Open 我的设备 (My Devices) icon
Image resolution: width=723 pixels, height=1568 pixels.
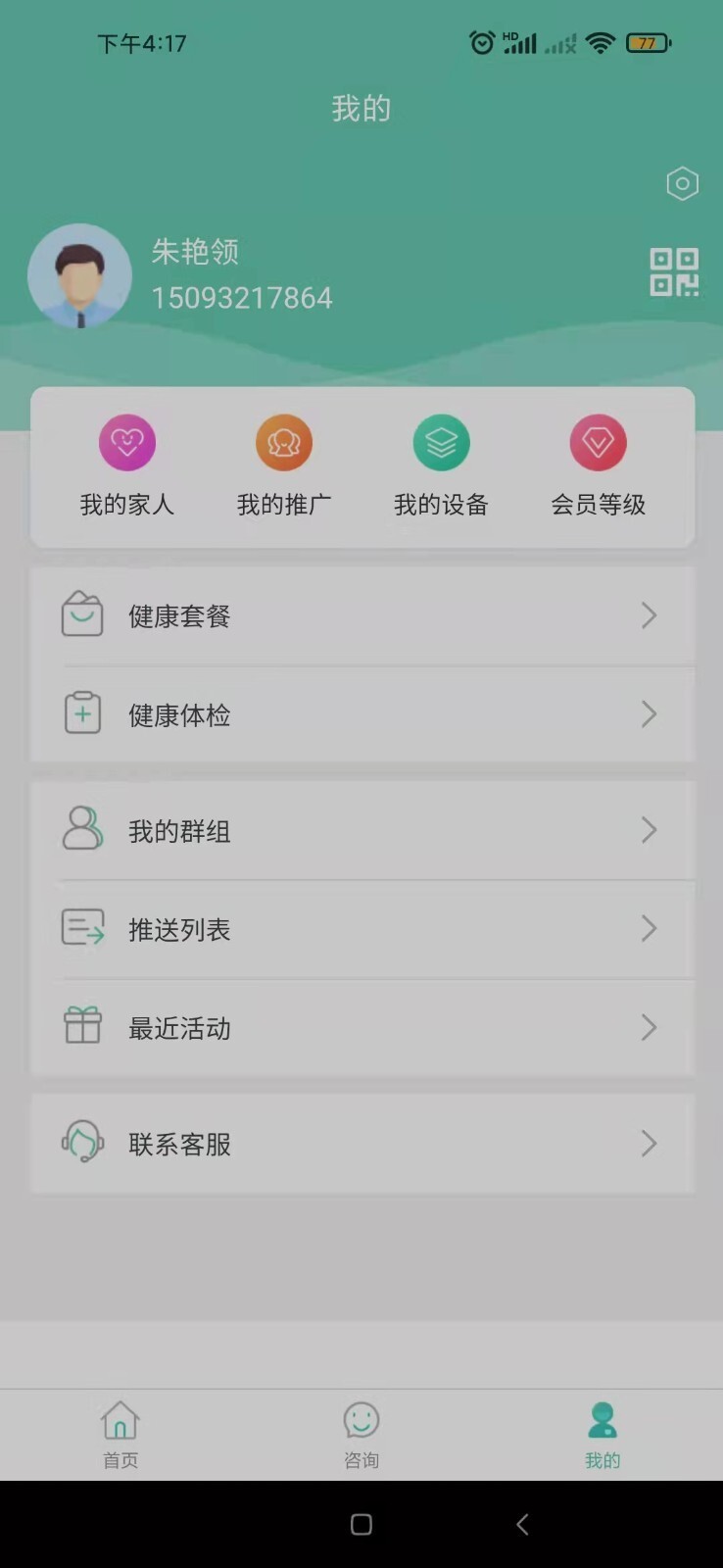[x=441, y=442]
